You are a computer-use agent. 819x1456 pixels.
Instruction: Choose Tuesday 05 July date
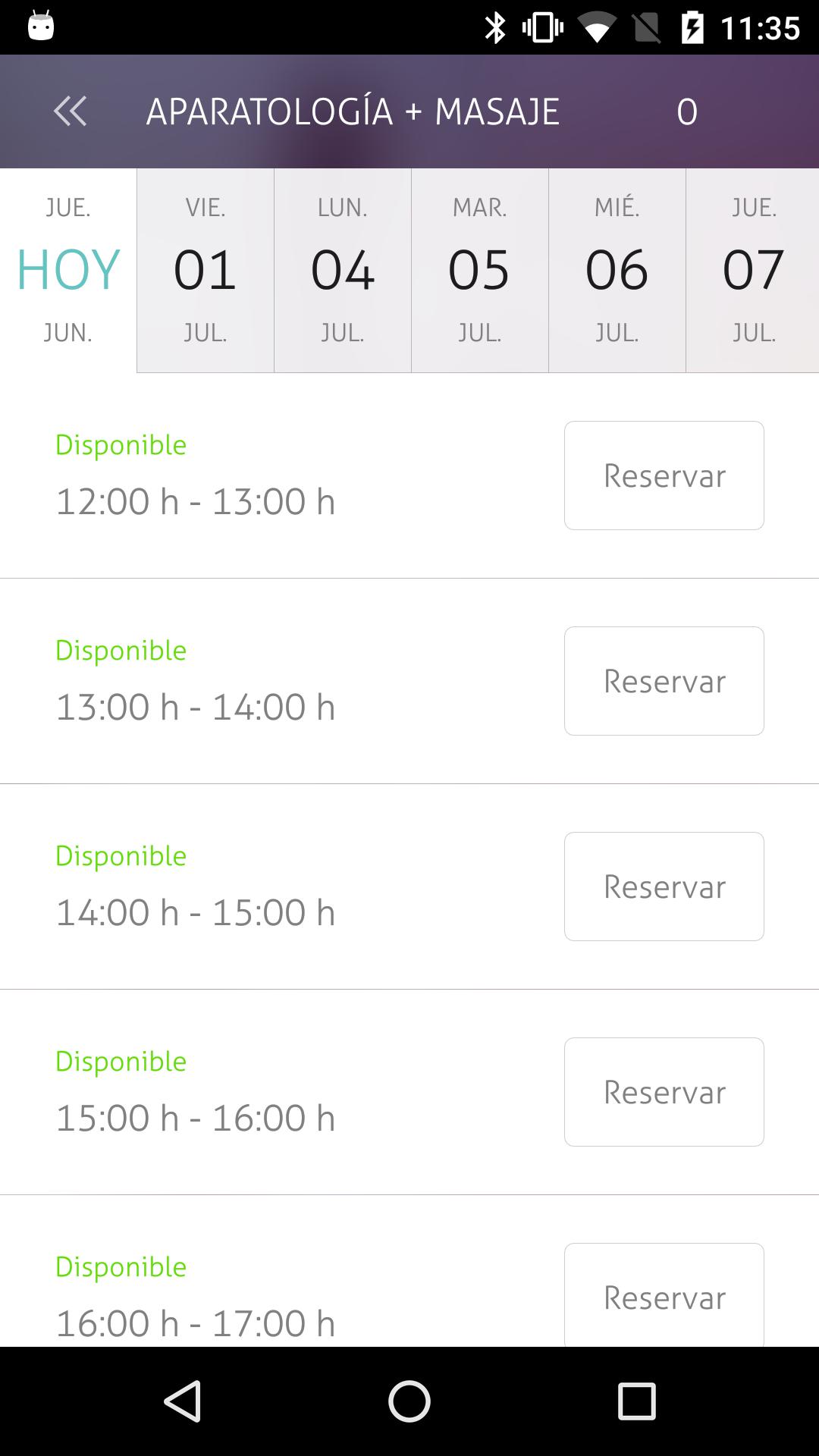(x=480, y=270)
